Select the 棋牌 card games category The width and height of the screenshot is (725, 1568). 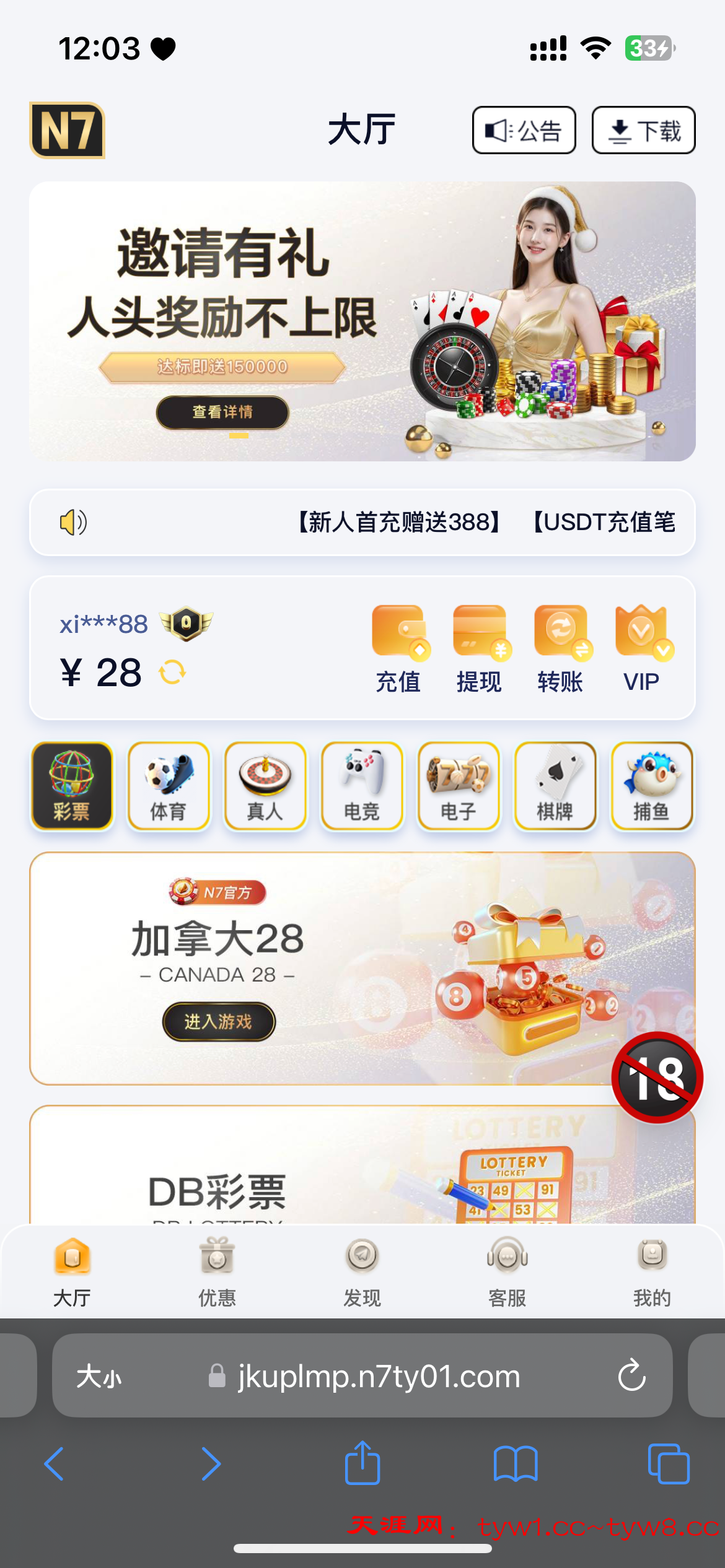pyautogui.click(x=555, y=786)
